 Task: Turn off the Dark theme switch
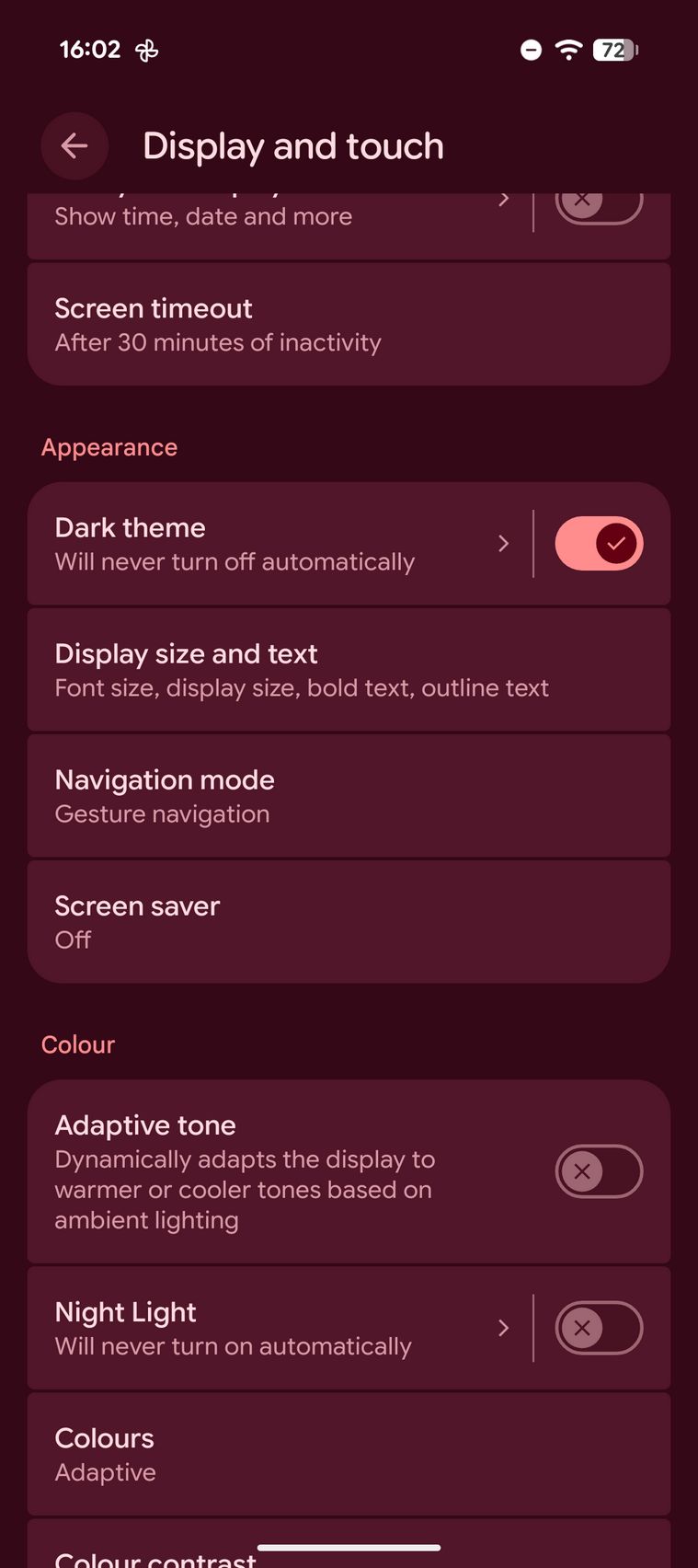point(599,544)
